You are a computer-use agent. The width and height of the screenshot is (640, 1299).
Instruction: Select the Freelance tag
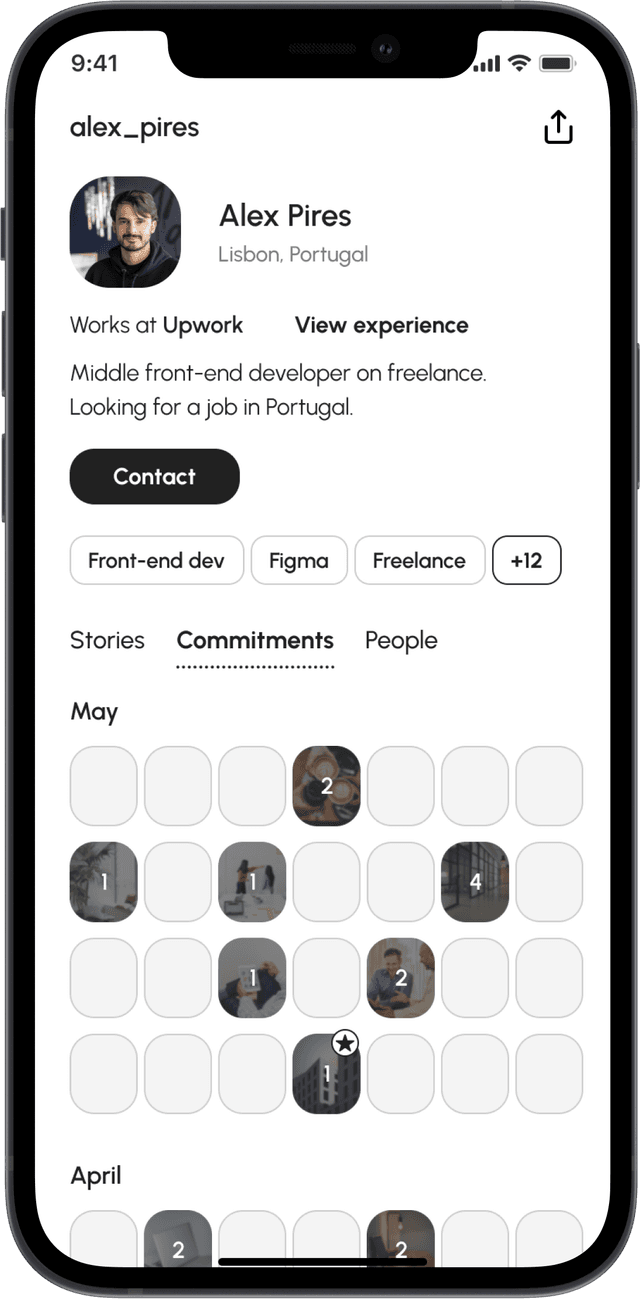coord(419,560)
